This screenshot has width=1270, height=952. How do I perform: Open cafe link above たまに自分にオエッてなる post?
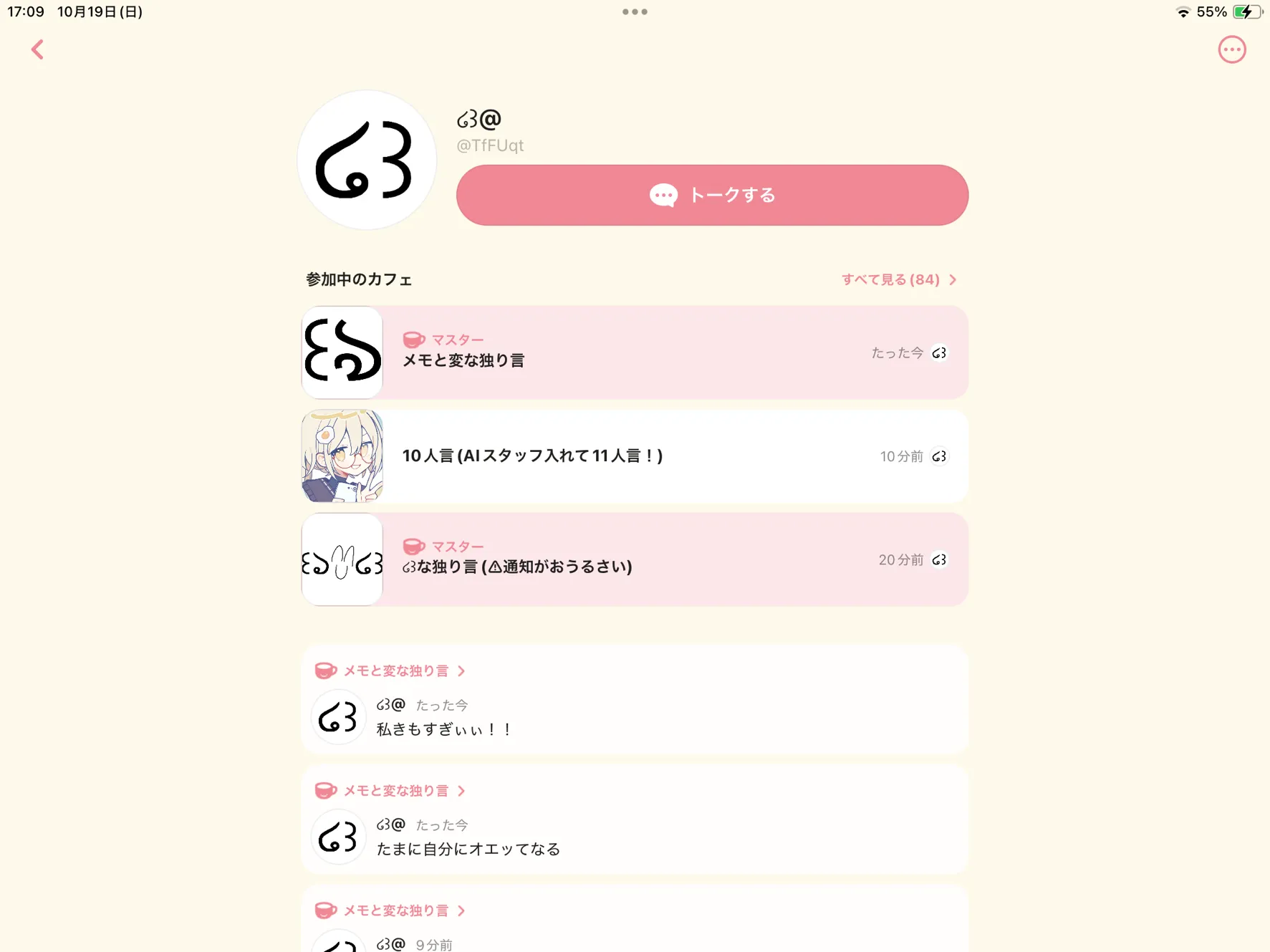396,790
